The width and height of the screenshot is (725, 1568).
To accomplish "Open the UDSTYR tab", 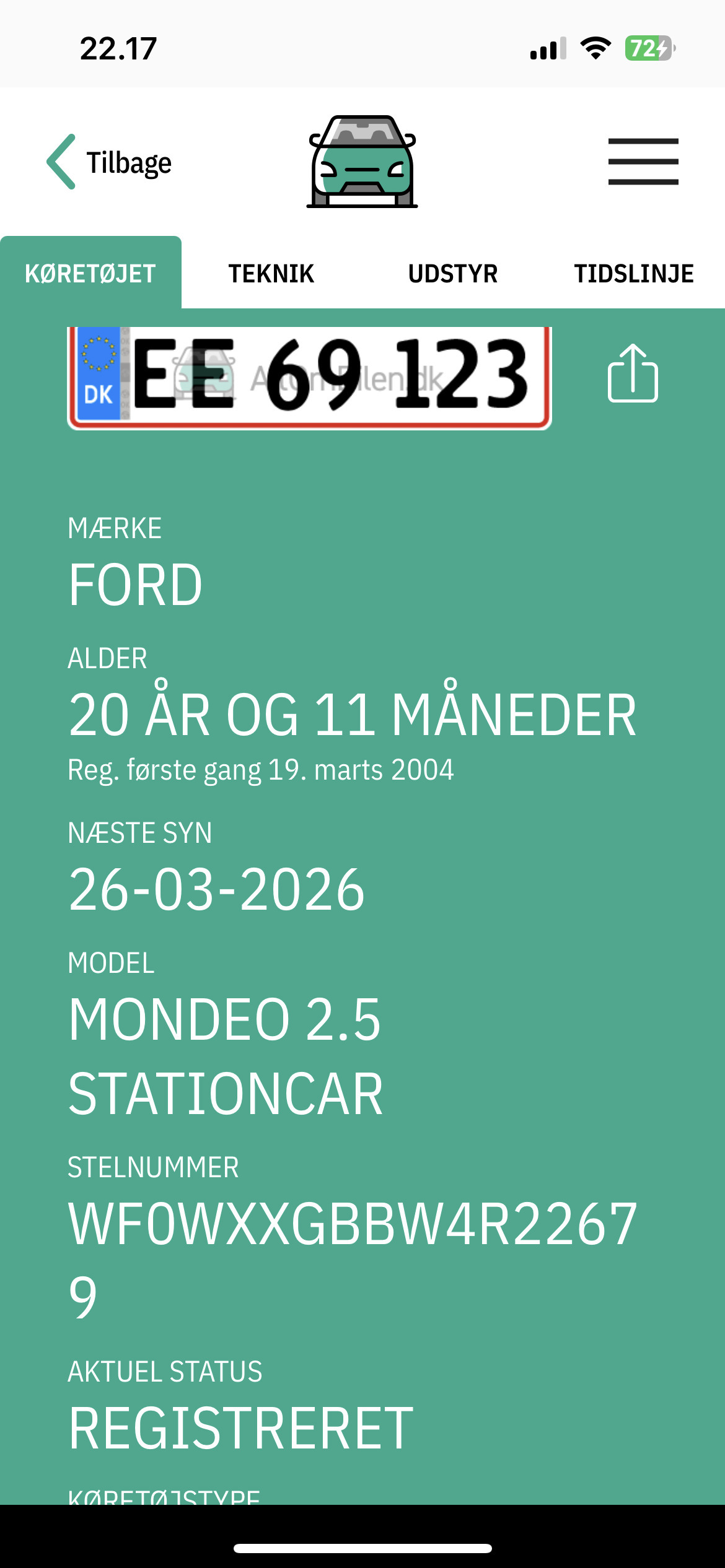I will [453, 272].
